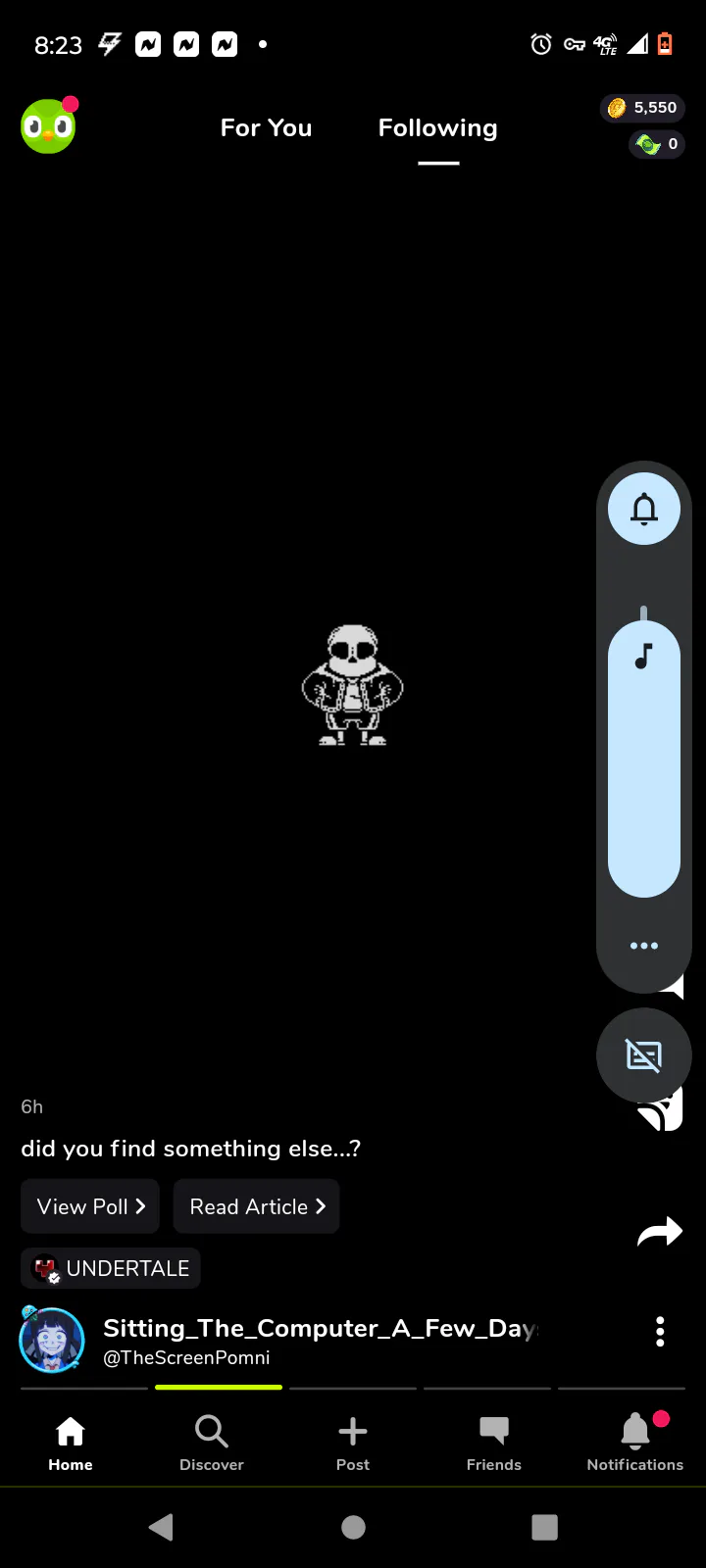Switch to the Following tab

point(437,128)
